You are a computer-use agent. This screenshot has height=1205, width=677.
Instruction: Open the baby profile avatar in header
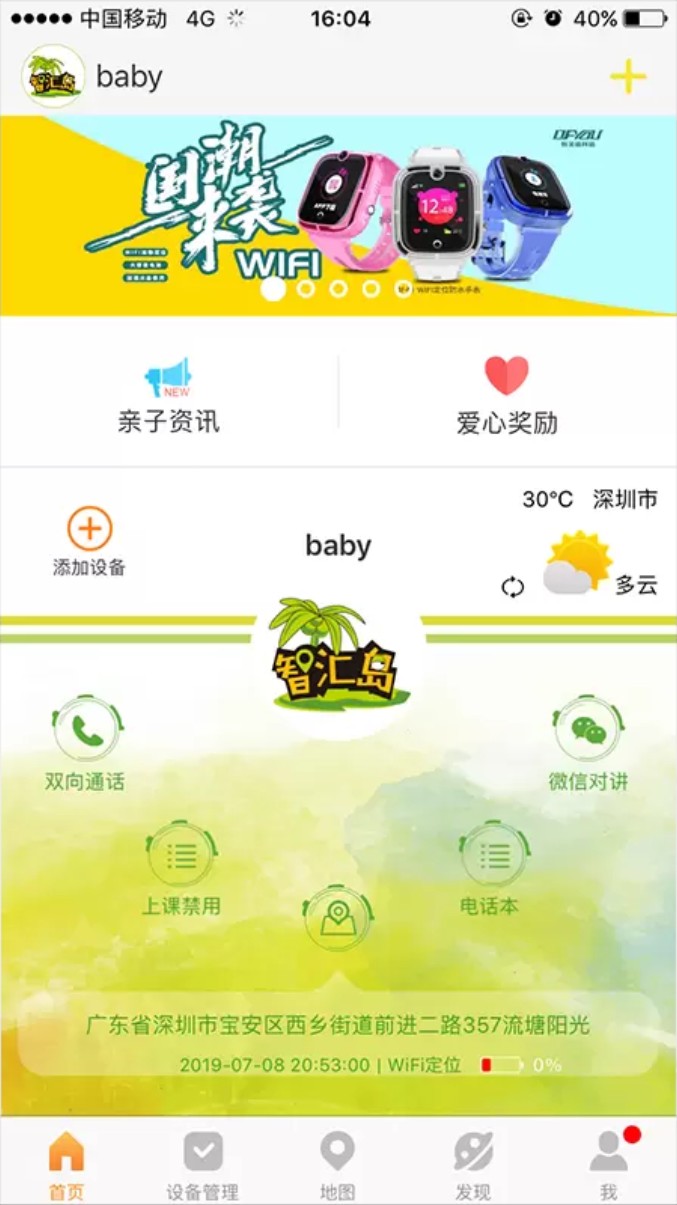coord(53,76)
